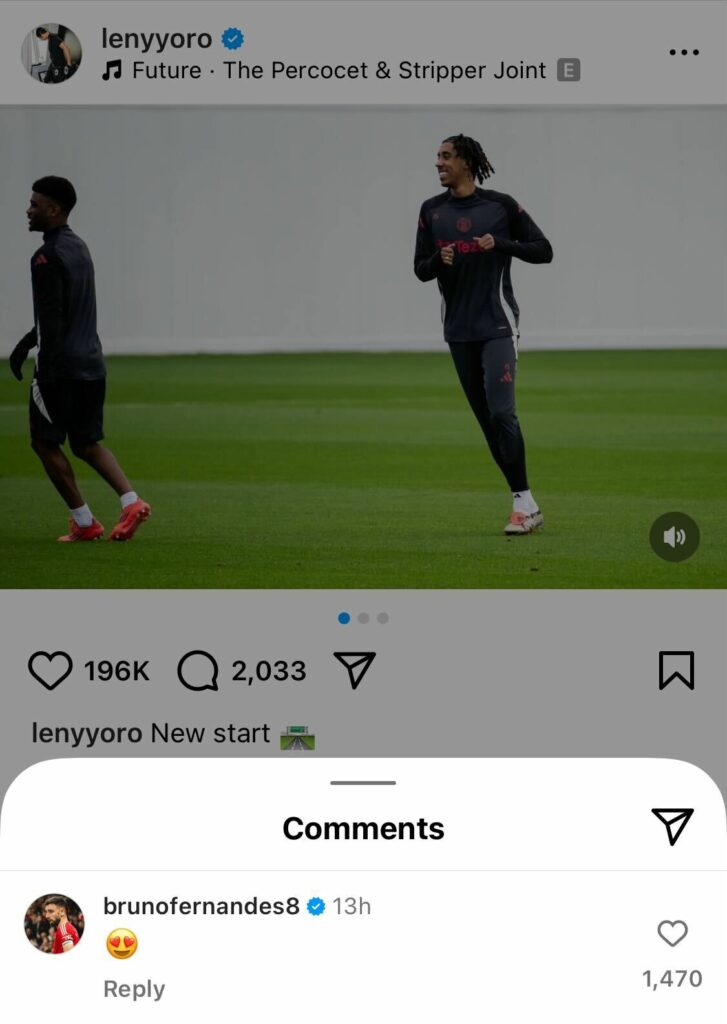Viewport: 727px width, 1024px height.
Task: Open lenyyoro's profile picture
Action: point(52,53)
